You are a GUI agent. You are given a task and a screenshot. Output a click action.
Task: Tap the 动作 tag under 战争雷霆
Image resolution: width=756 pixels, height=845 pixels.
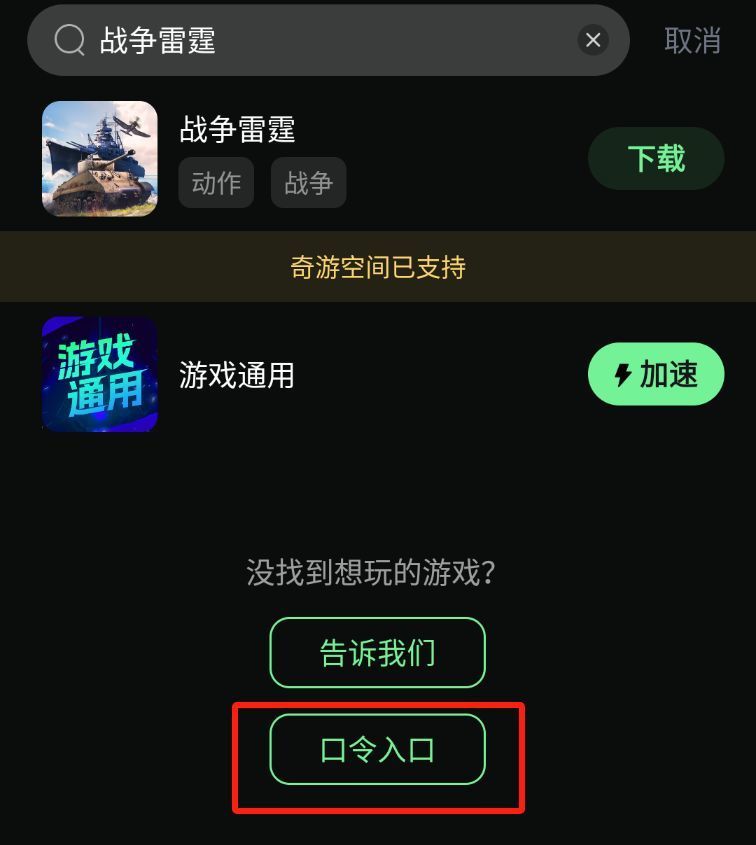(215, 183)
